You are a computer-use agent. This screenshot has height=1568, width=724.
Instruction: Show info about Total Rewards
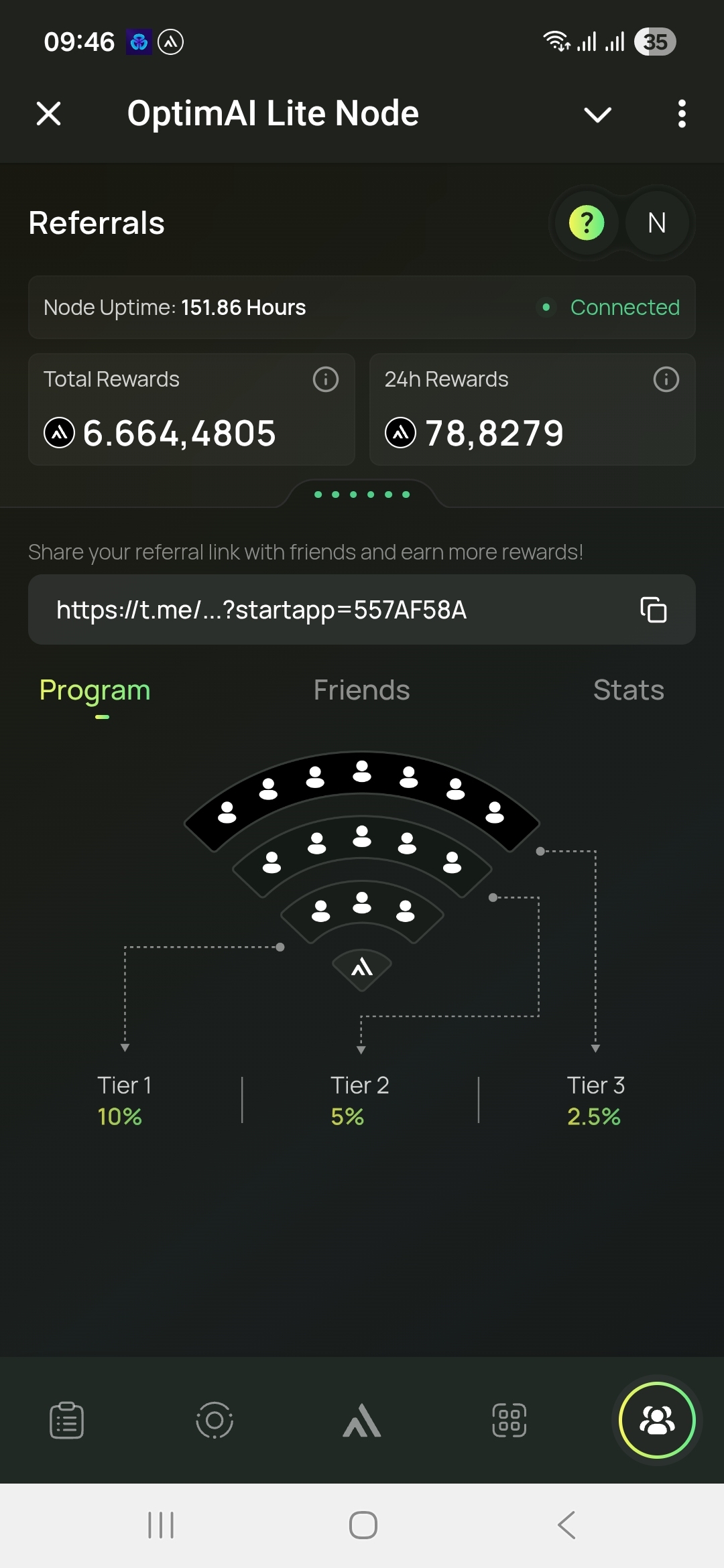click(x=326, y=379)
